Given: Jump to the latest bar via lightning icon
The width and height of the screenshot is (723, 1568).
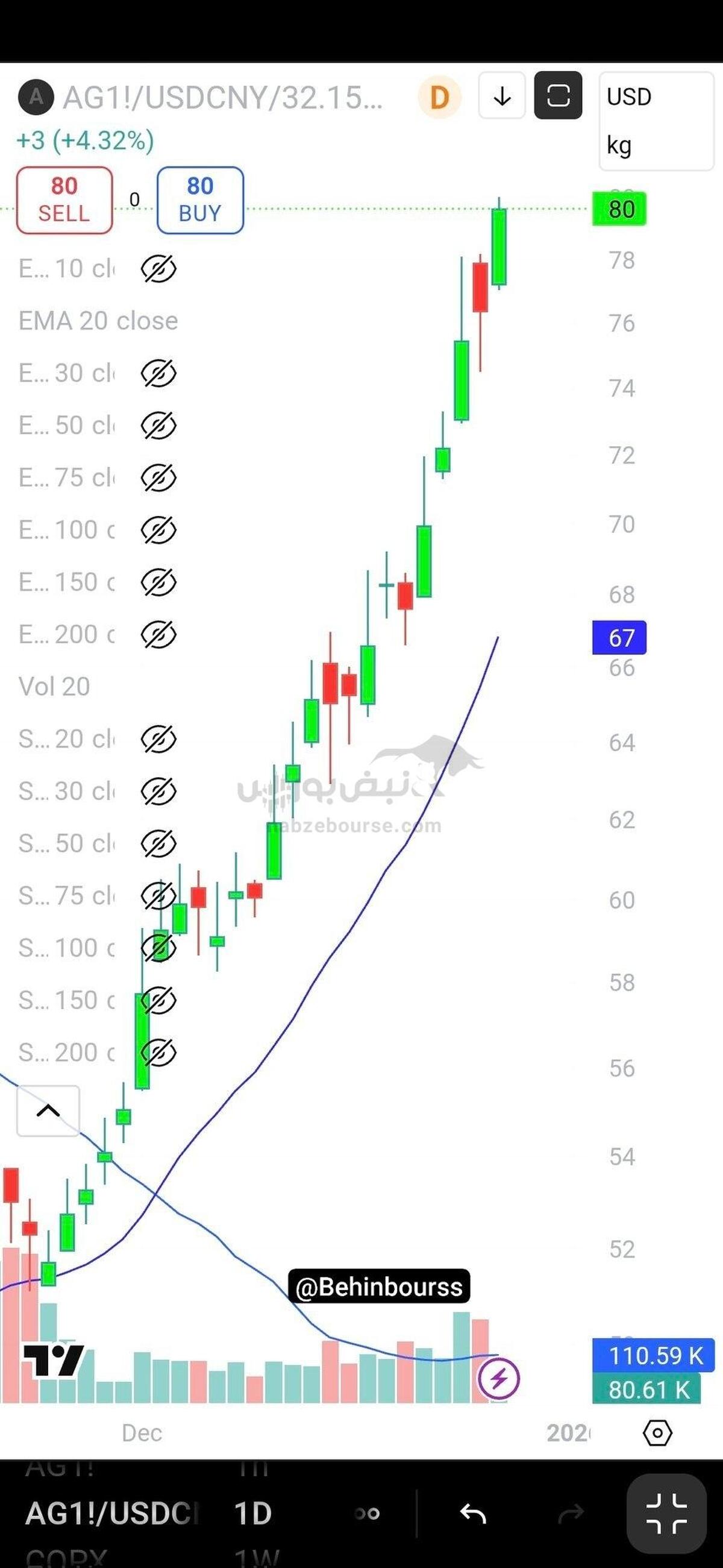Looking at the screenshot, I should pyautogui.click(x=498, y=1378).
